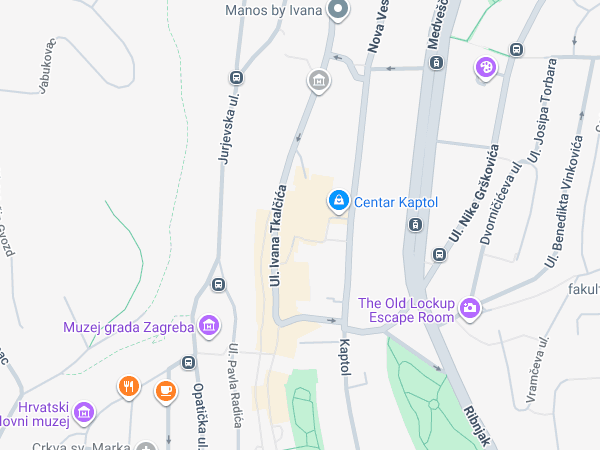Viewport: 600px width, 450px height.
Task: Open the purple art palette marker
Action: coord(485,68)
